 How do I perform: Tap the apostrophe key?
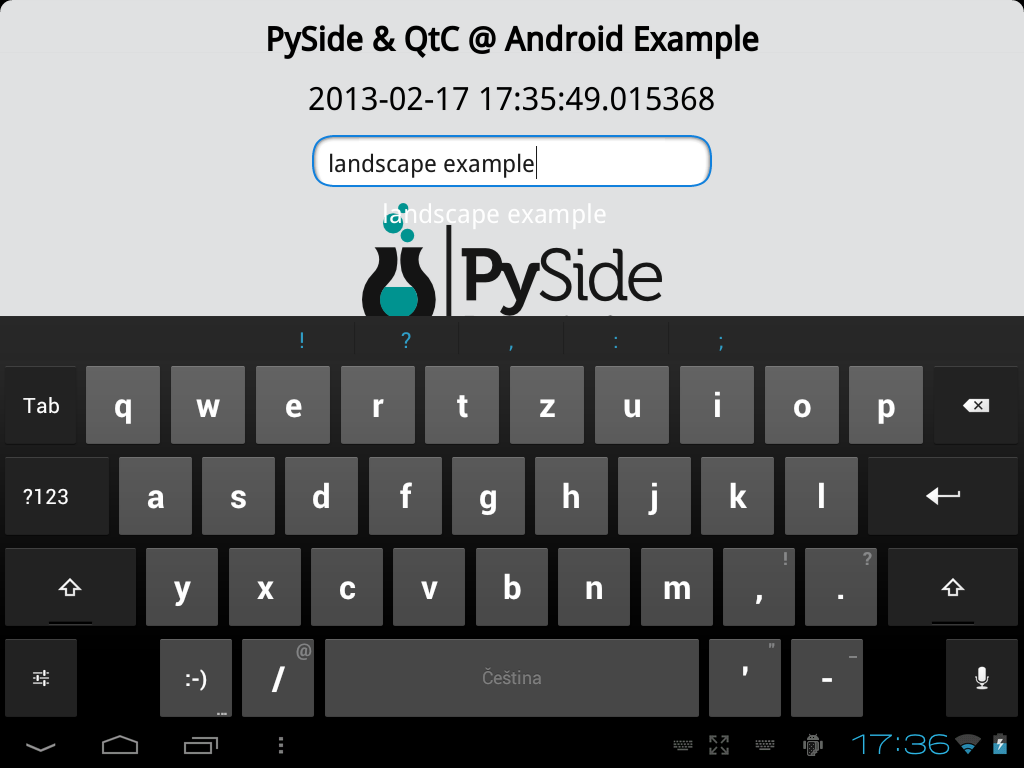click(x=745, y=678)
